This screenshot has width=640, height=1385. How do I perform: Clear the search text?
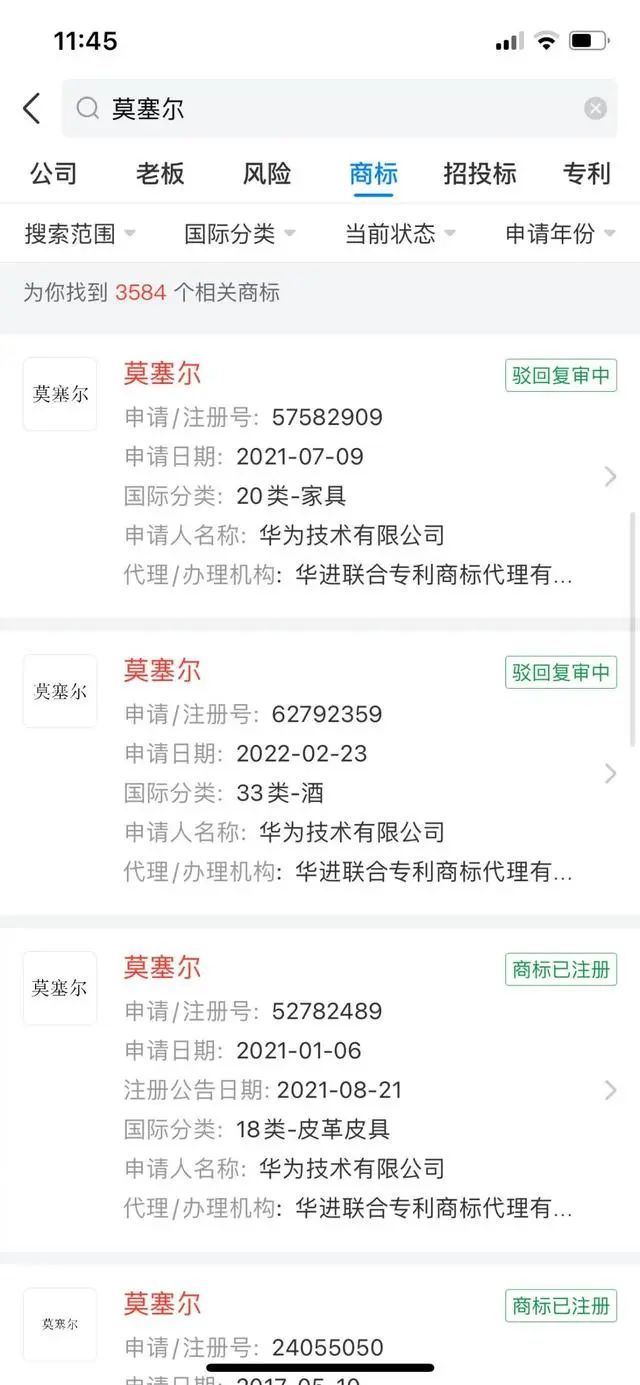(595, 109)
